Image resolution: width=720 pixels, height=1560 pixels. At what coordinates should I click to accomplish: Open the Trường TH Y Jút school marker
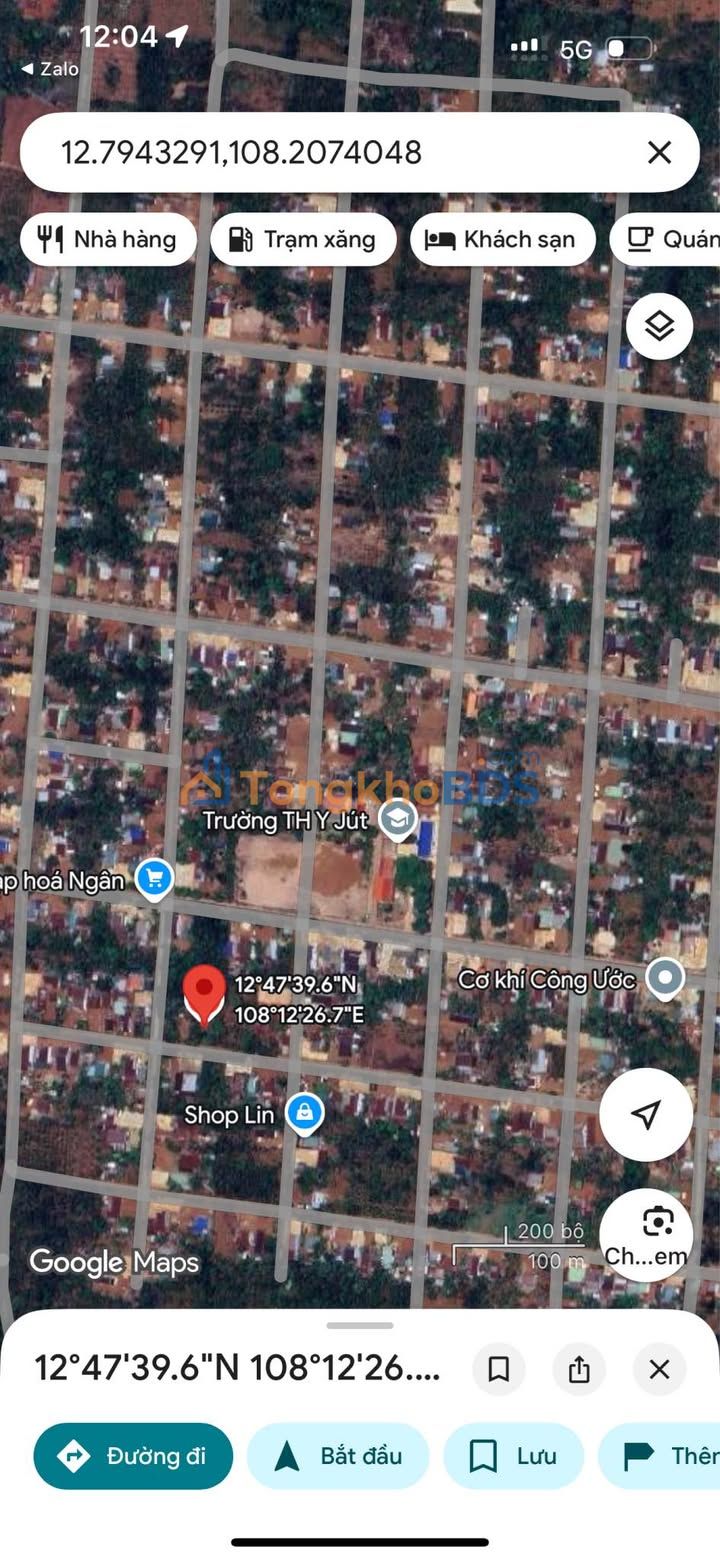click(399, 820)
